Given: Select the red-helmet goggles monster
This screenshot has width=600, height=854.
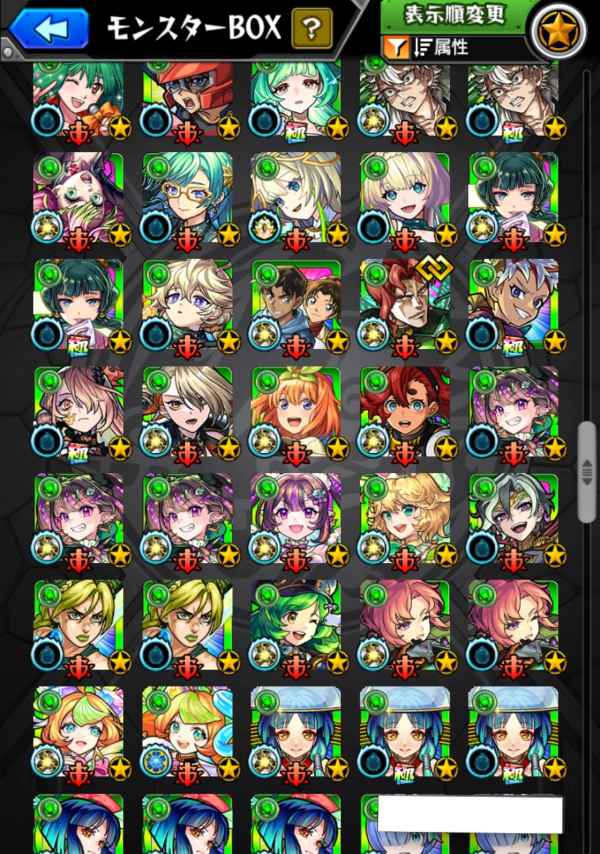Looking at the screenshot, I should coord(187,98).
